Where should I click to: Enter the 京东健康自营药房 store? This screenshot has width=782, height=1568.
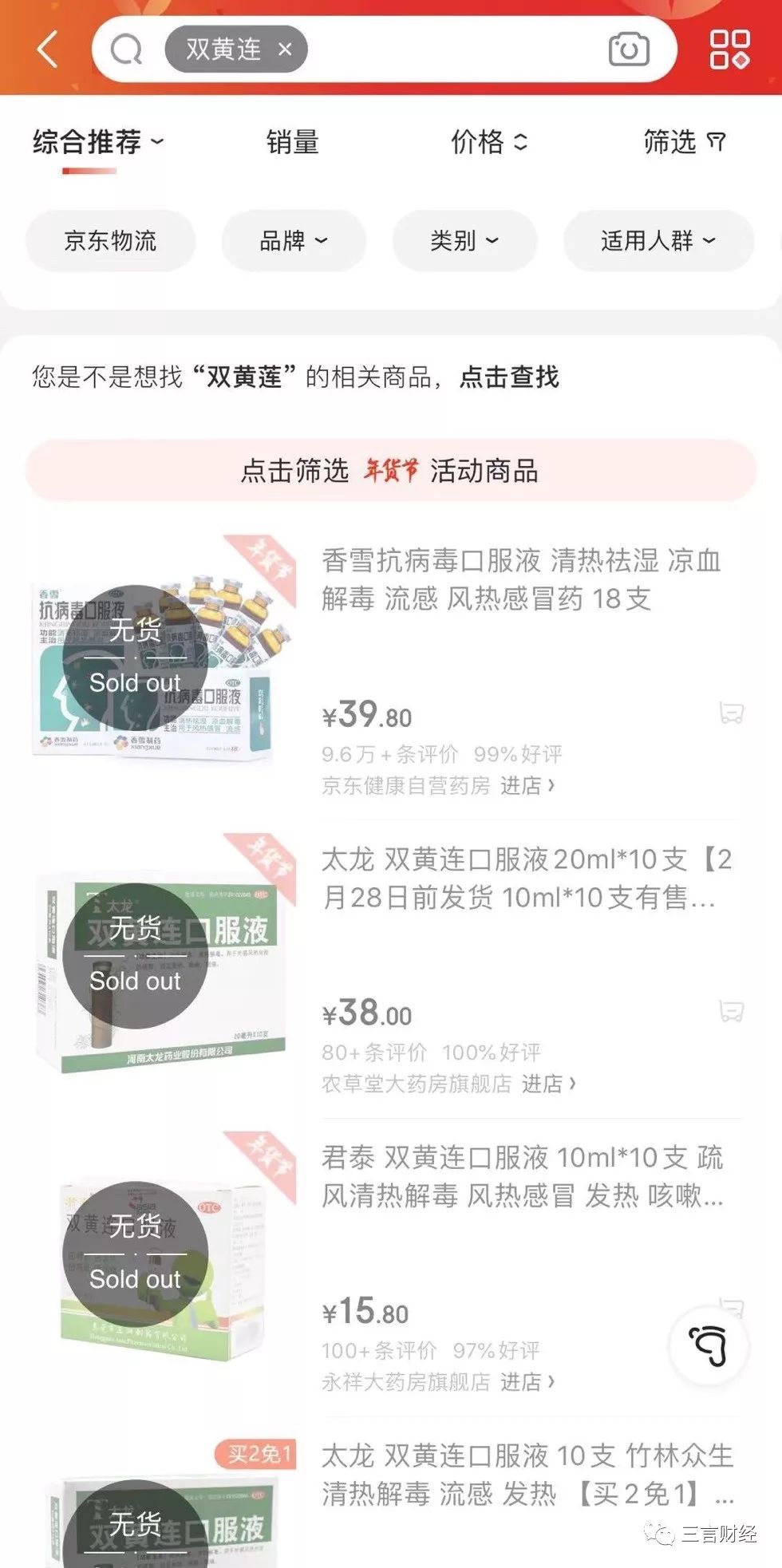tap(527, 786)
